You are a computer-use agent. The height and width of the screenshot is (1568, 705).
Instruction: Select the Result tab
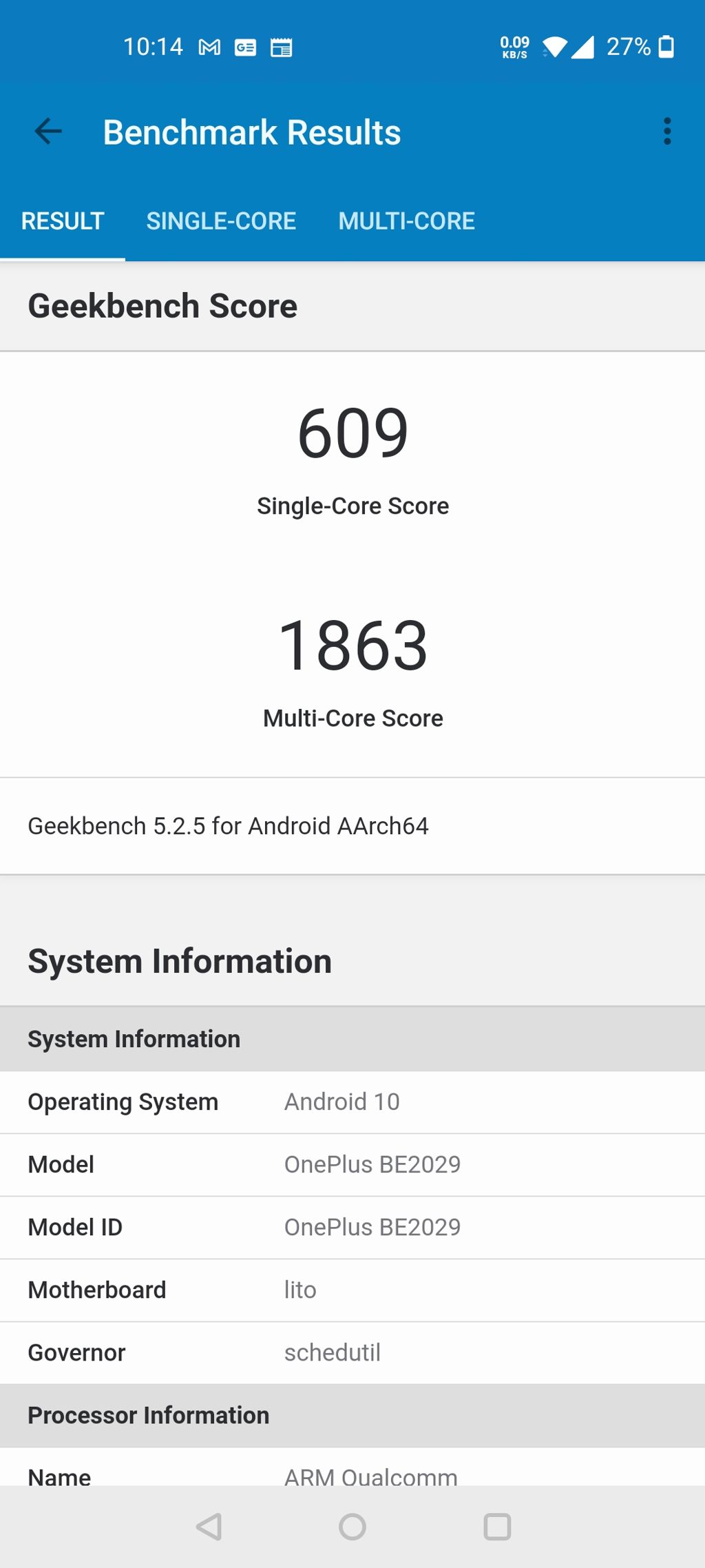[x=63, y=221]
